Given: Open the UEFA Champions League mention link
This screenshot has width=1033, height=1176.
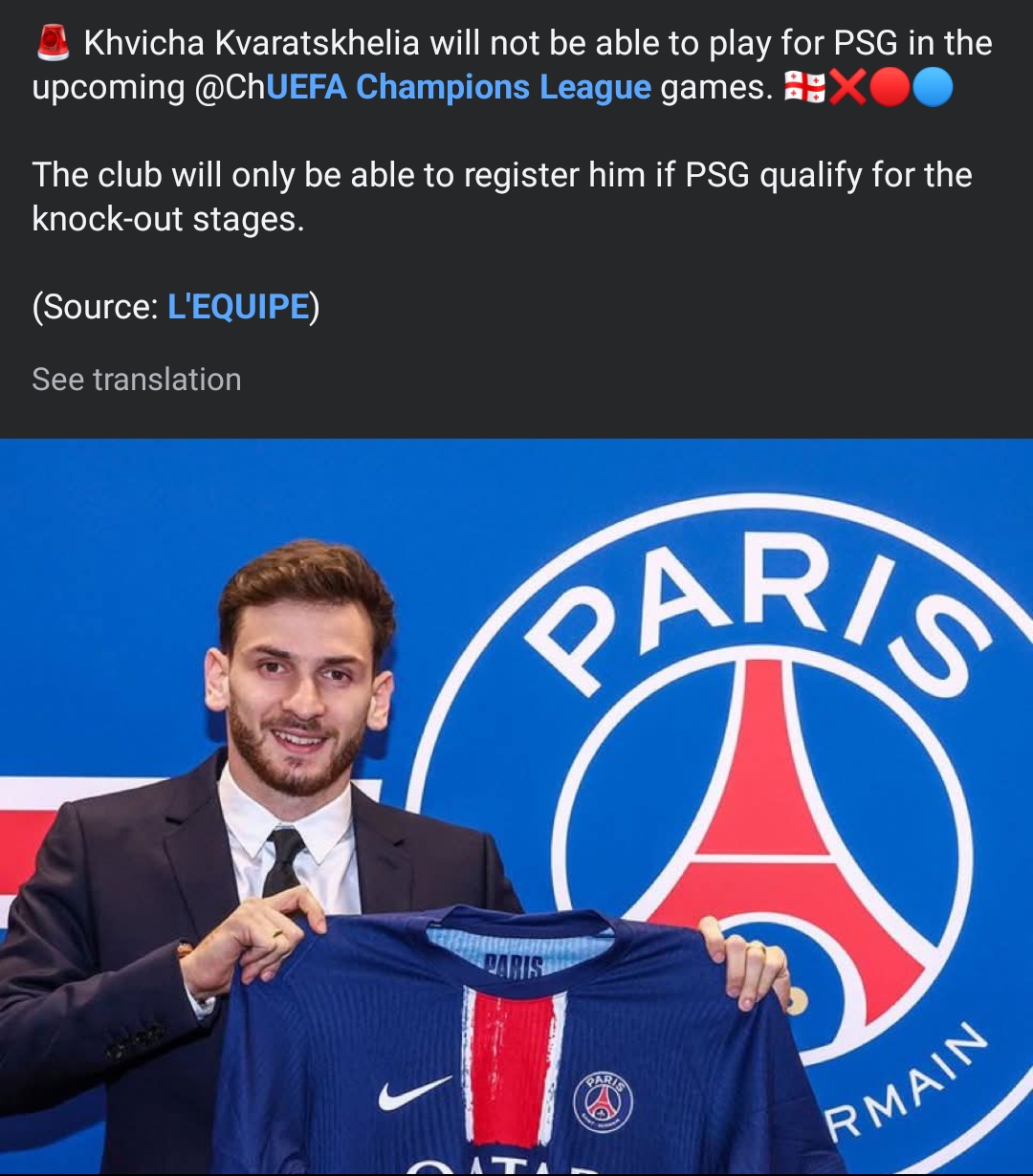Looking at the screenshot, I should [459, 88].
